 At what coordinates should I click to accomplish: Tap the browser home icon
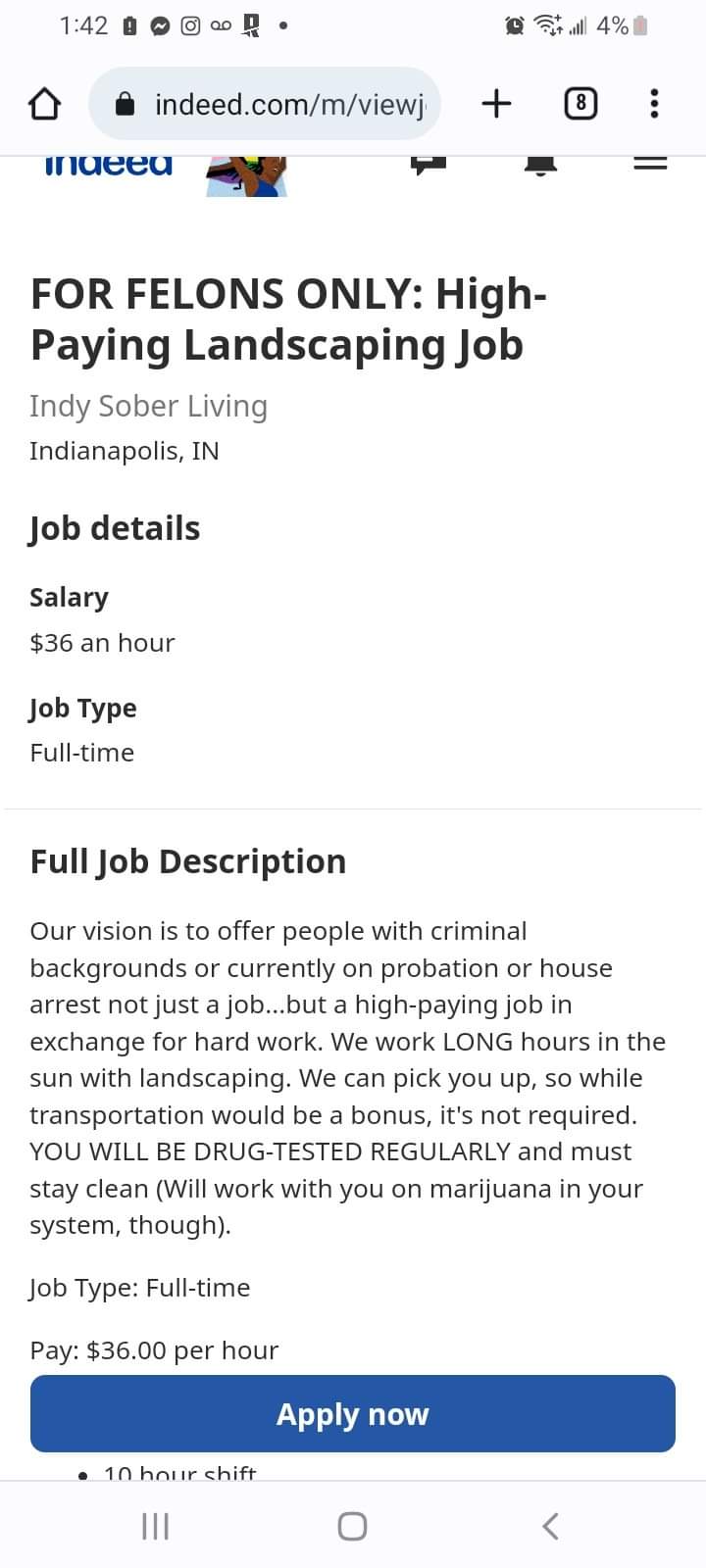coord(44,104)
